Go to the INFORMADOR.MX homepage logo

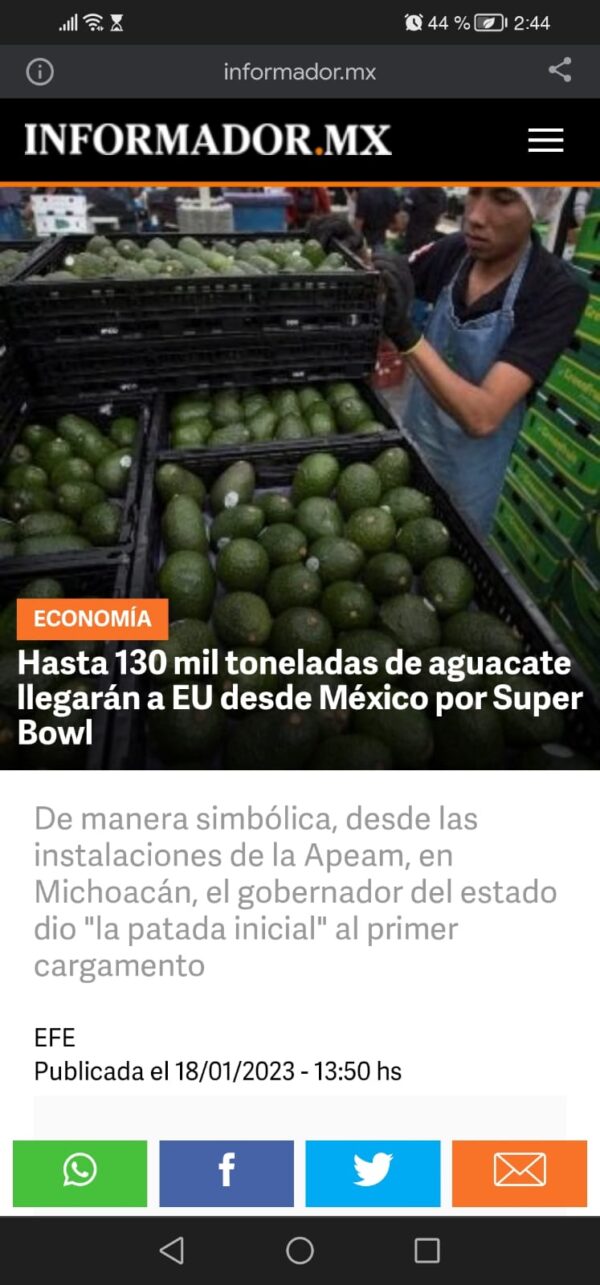(208, 141)
